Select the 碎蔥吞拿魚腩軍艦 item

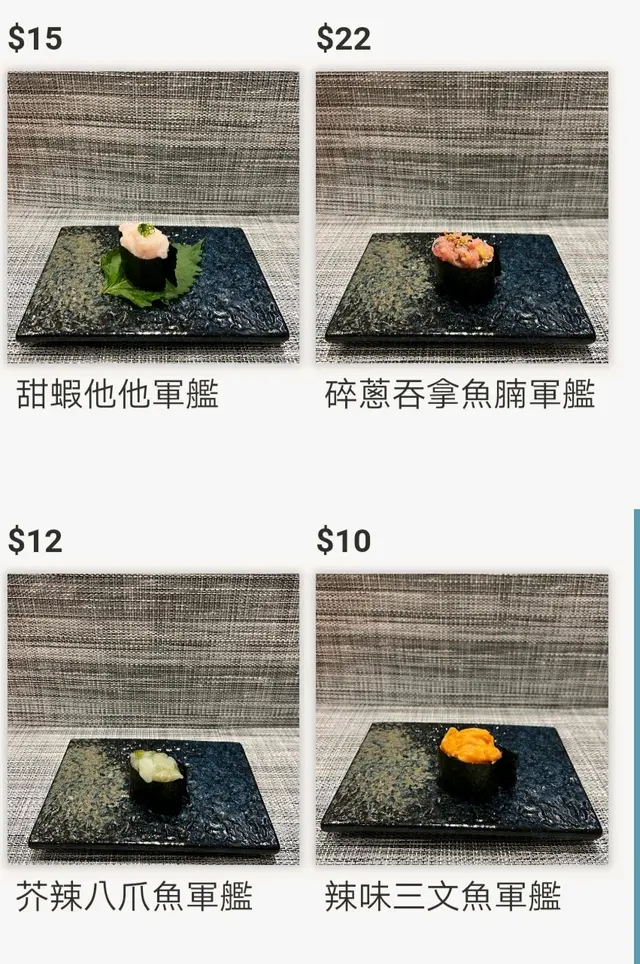tap(462, 217)
